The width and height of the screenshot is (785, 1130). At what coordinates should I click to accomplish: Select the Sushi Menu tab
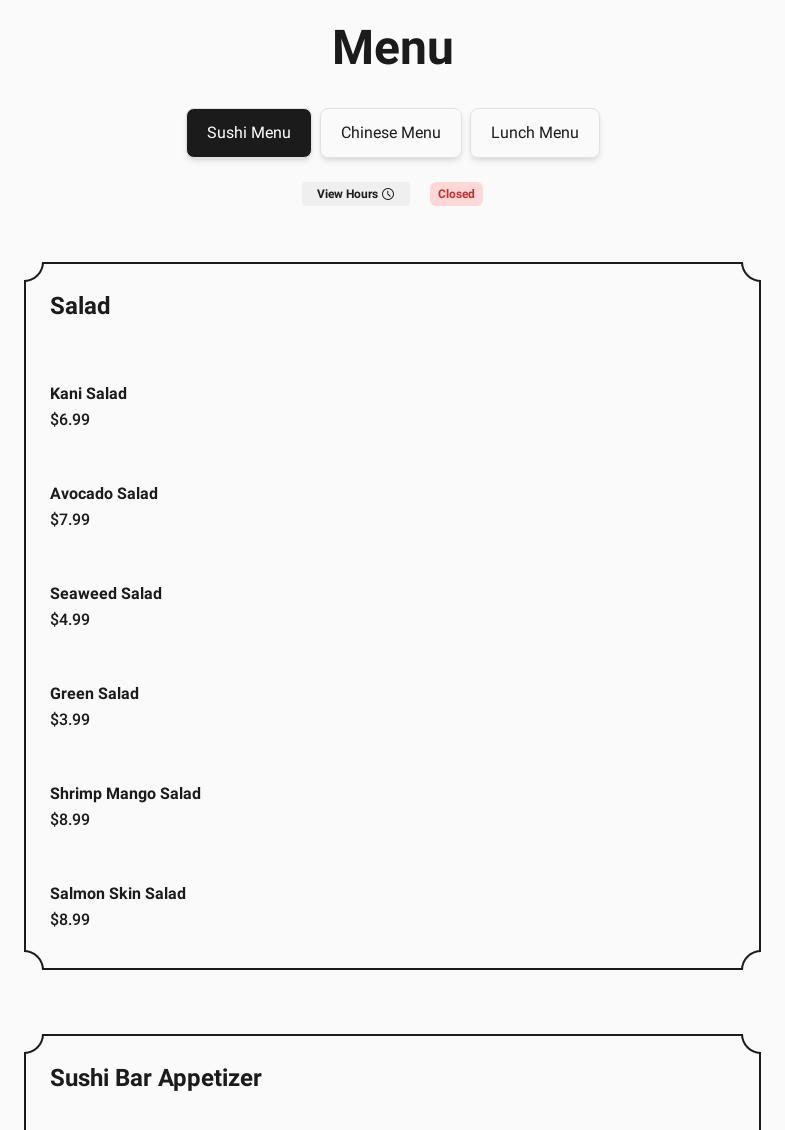click(249, 133)
